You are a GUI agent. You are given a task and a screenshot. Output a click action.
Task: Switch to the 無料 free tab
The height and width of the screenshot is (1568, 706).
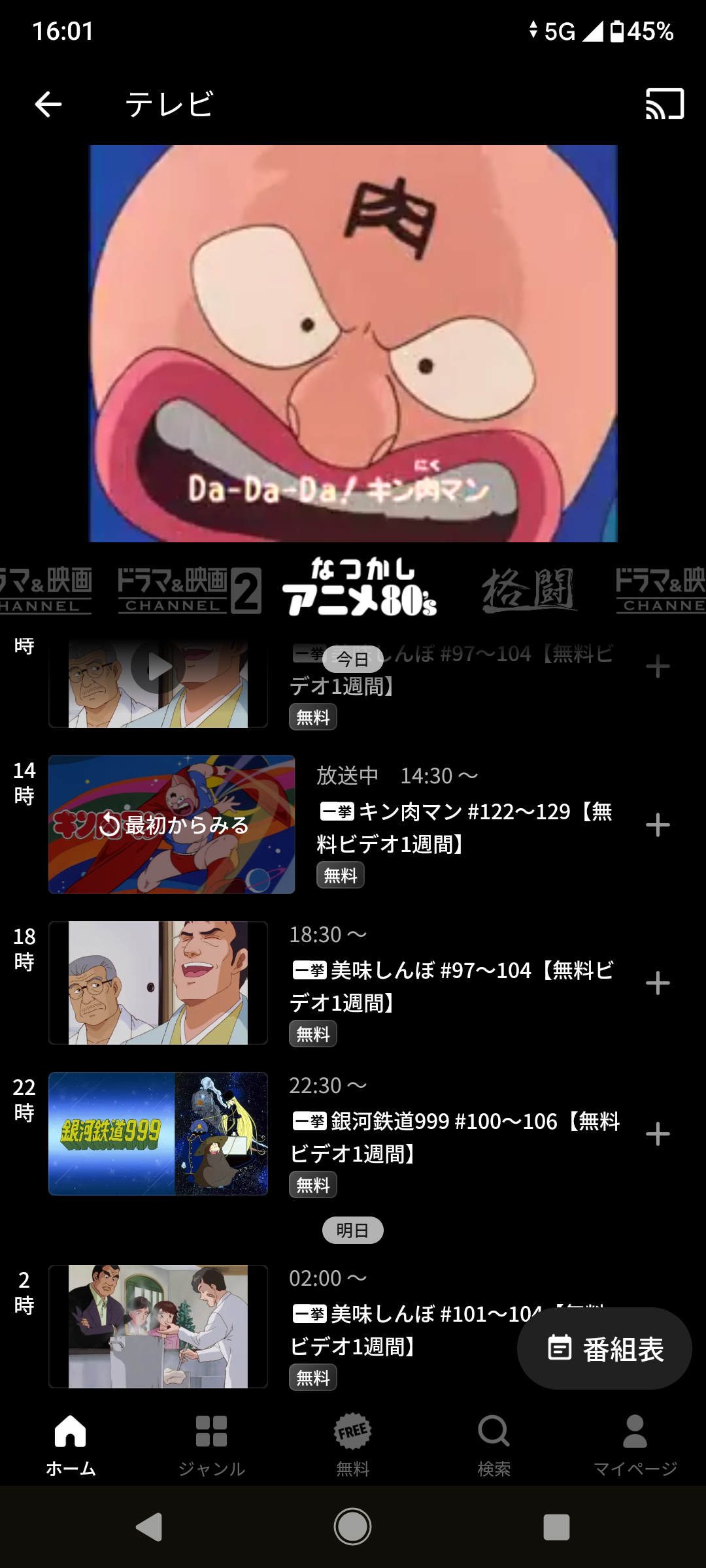point(352,1445)
